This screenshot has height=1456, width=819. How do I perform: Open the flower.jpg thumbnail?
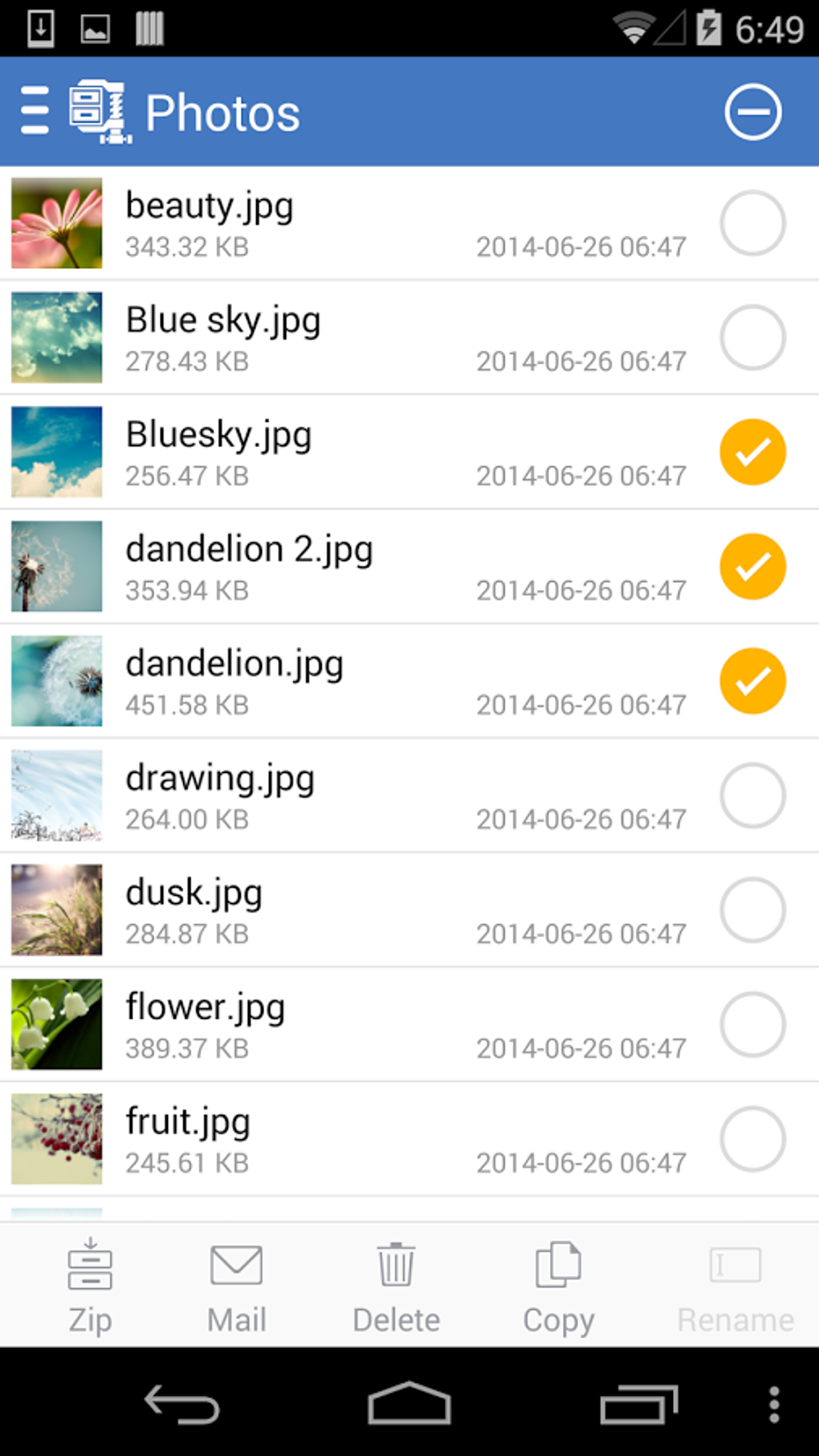[x=57, y=1025]
